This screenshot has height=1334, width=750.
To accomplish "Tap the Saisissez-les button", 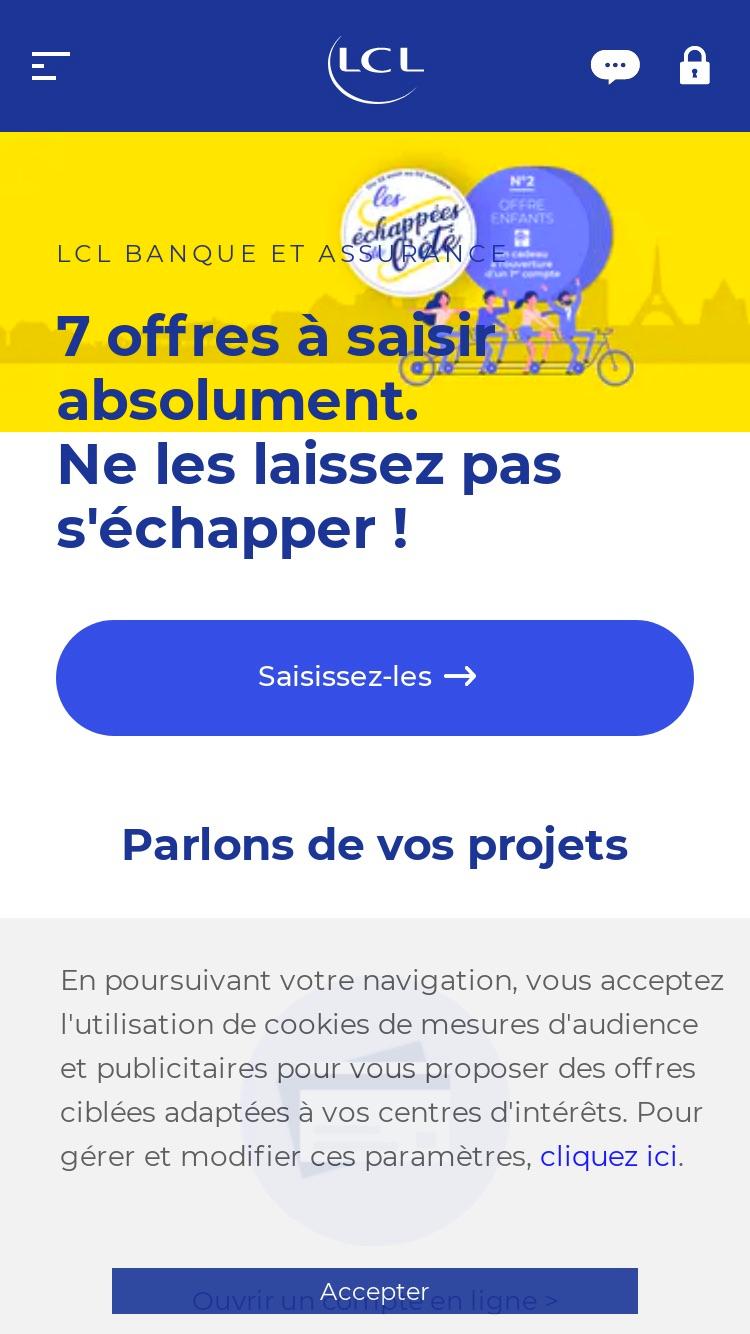I will [x=375, y=678].
